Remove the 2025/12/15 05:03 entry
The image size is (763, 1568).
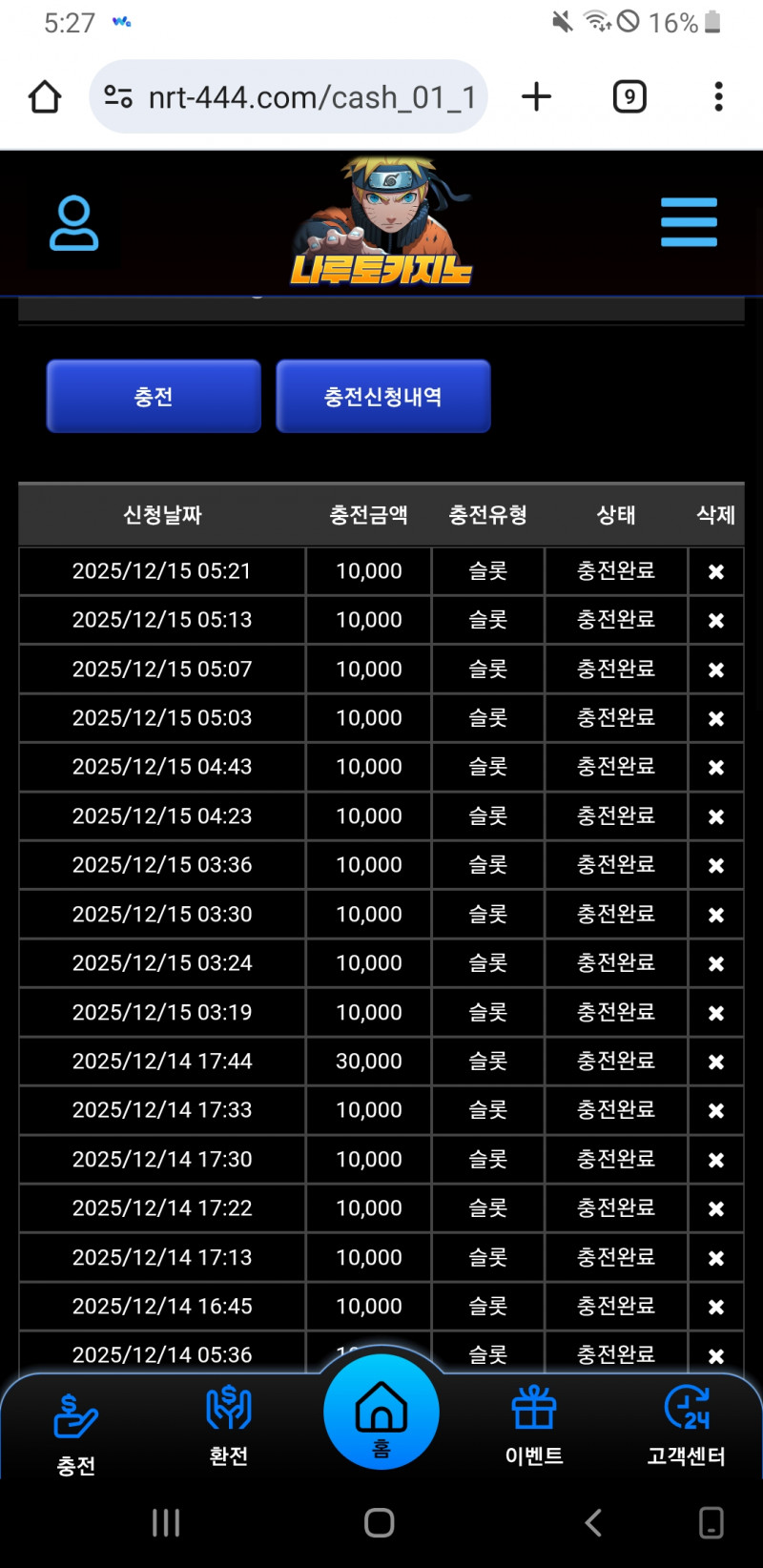point(716,719)
